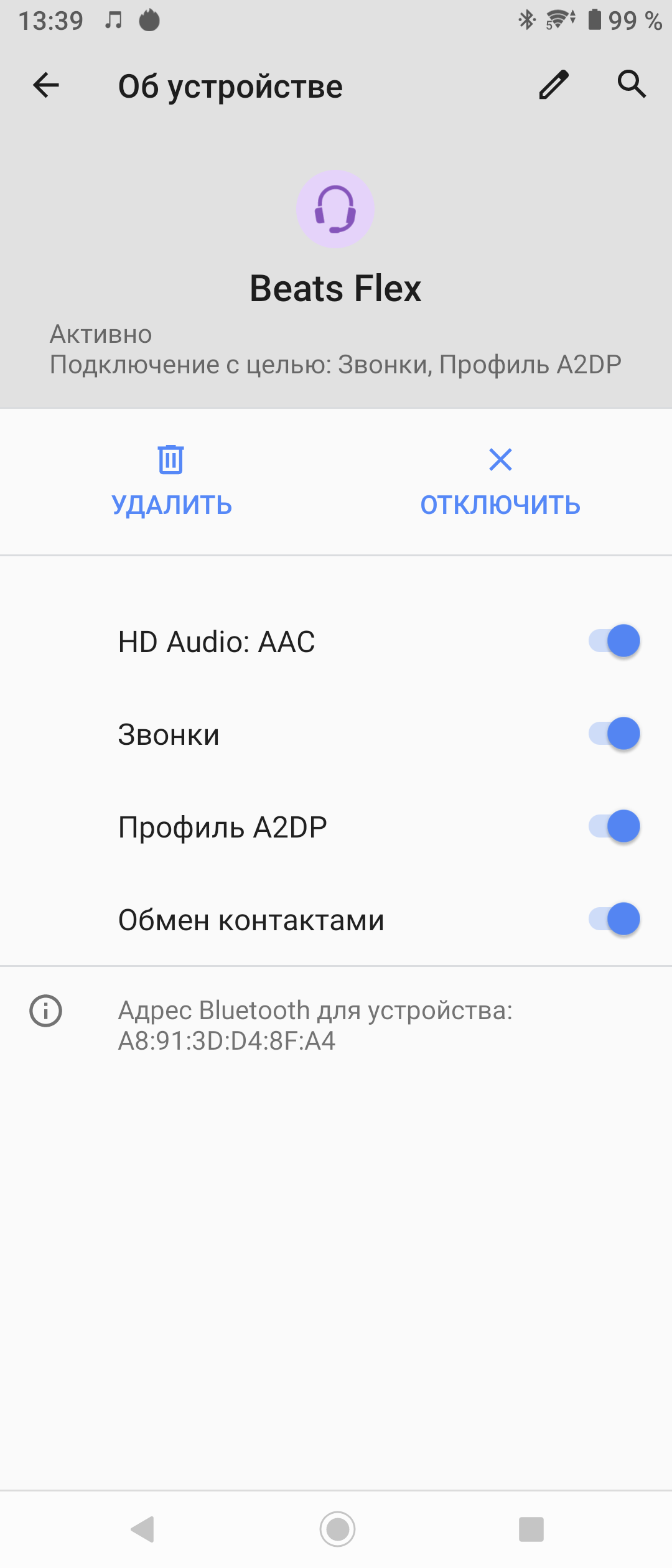This screenshot has width=672, height=1568.
Task: Open settings search via the magnifier icon
Action: coord(632,84)
